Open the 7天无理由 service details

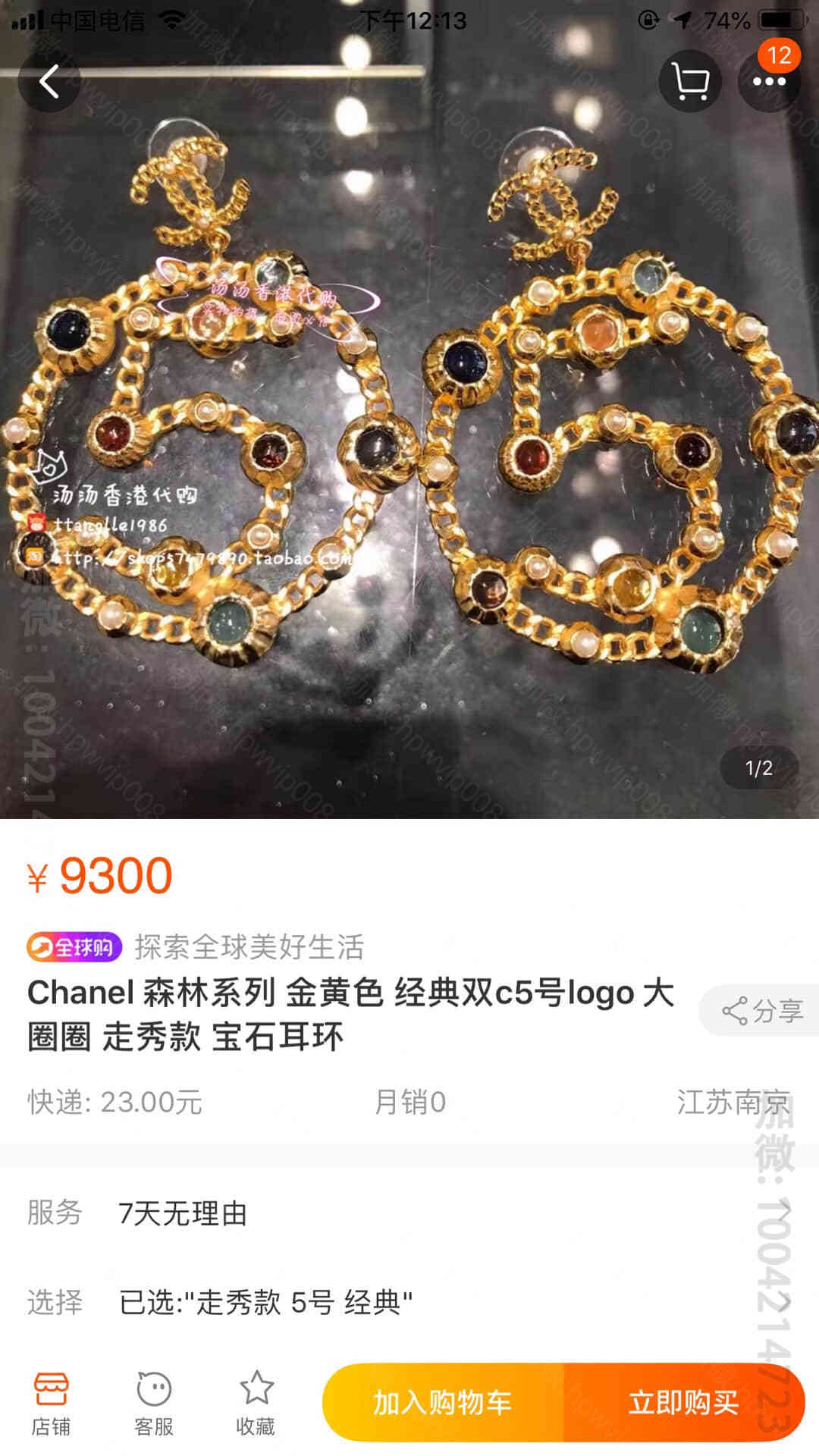(409, 1213)
